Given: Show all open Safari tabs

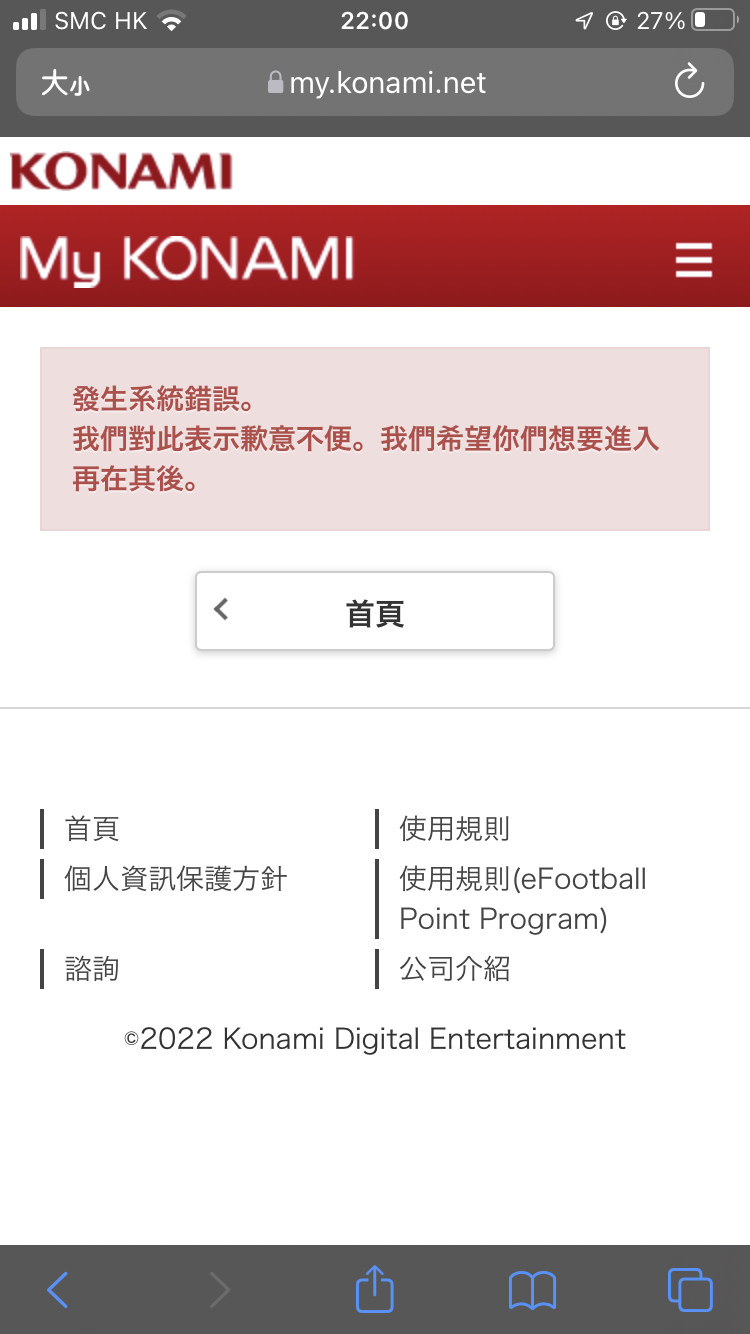Looking at the screenshot, I should 690,1289.
